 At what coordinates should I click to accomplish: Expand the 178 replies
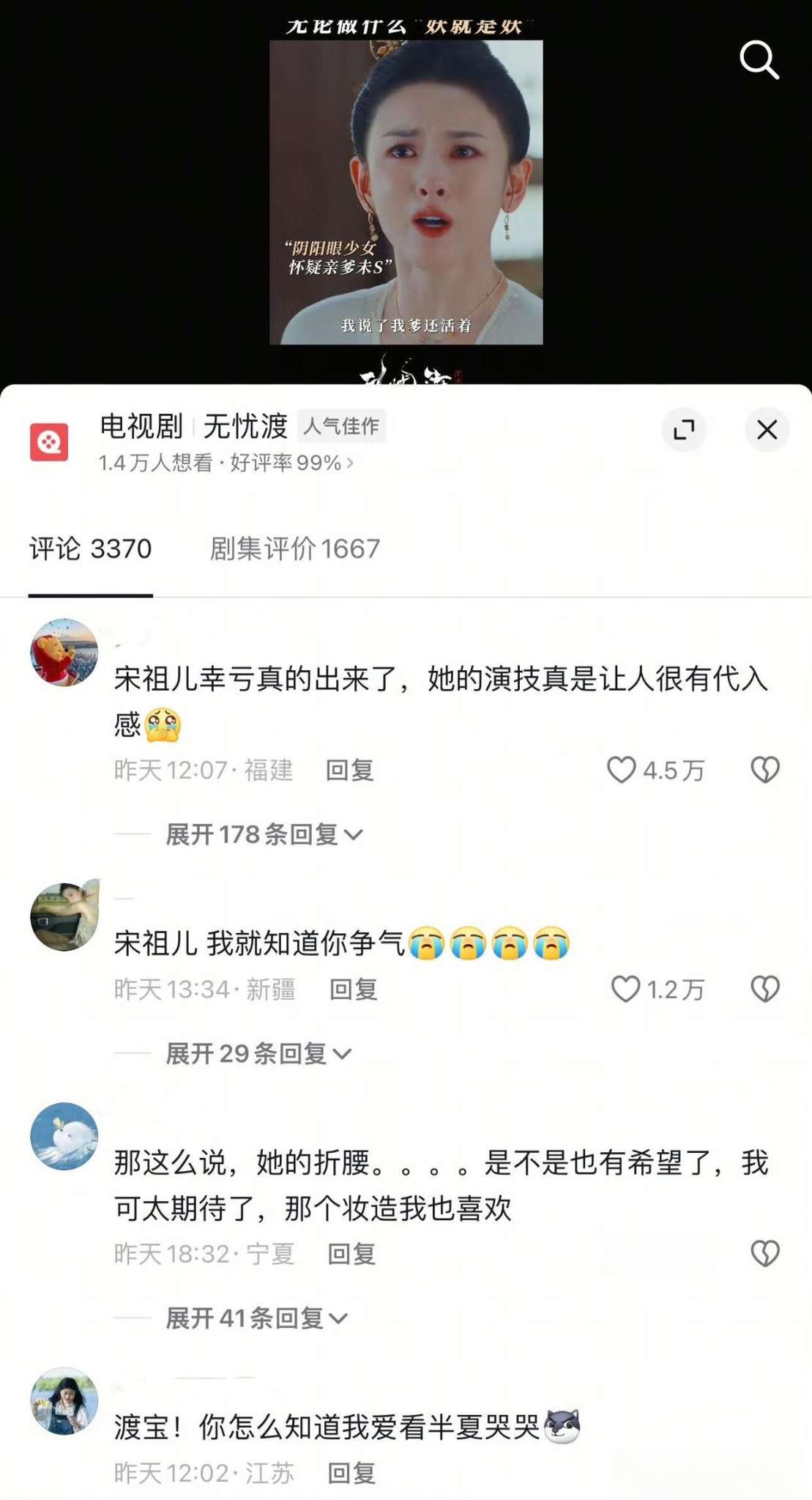[264, 834]
